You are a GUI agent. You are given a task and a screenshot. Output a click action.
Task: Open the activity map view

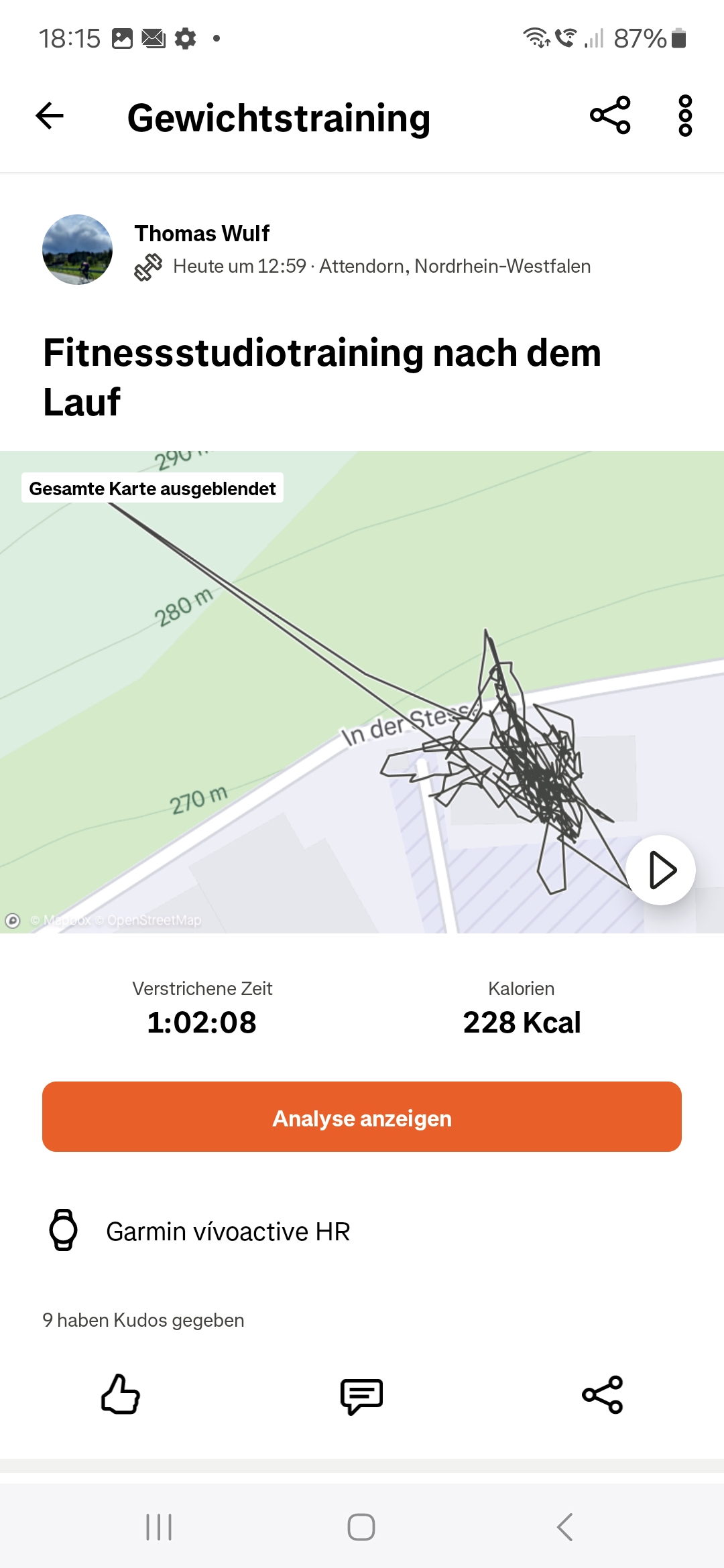point(362,692)
